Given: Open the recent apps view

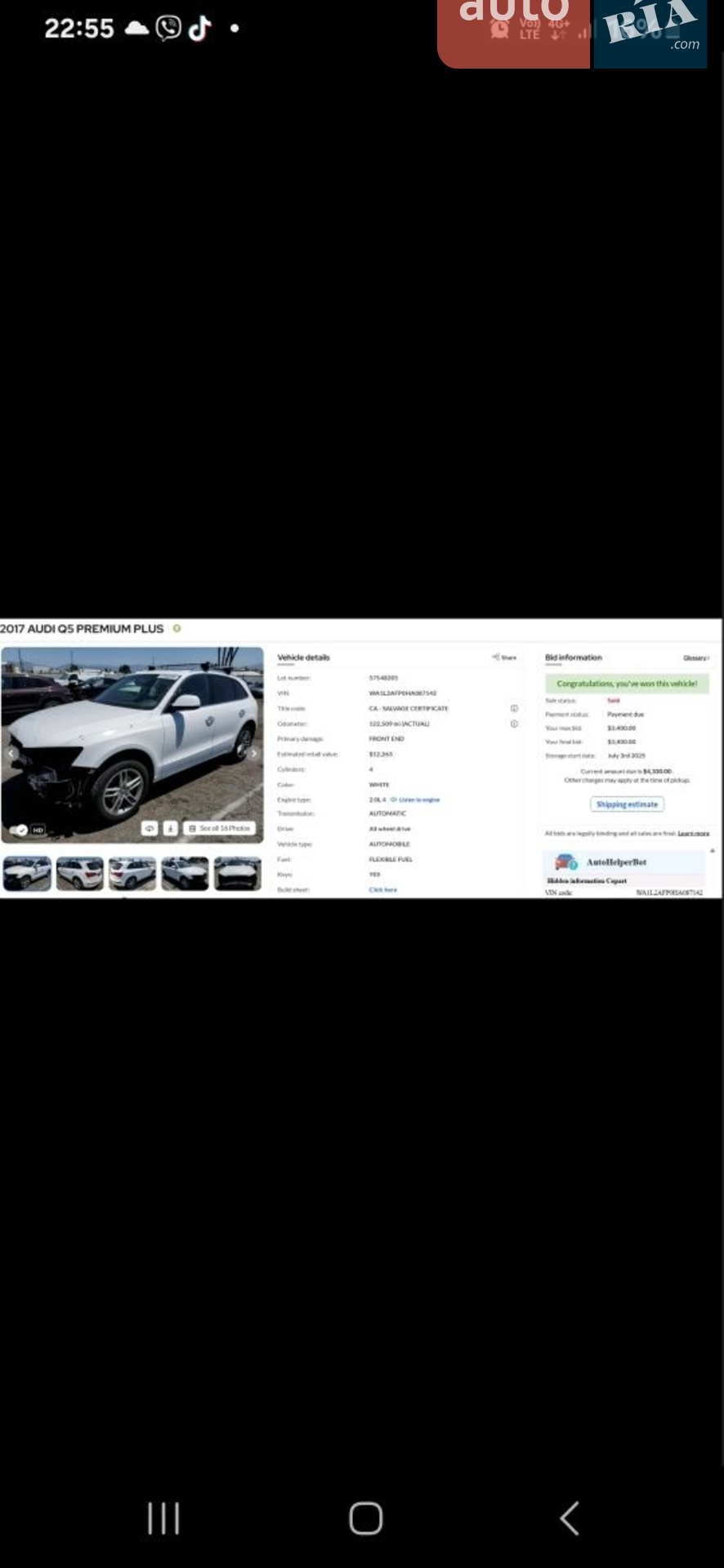Looking at the screenshot, I should point(163,1519).
